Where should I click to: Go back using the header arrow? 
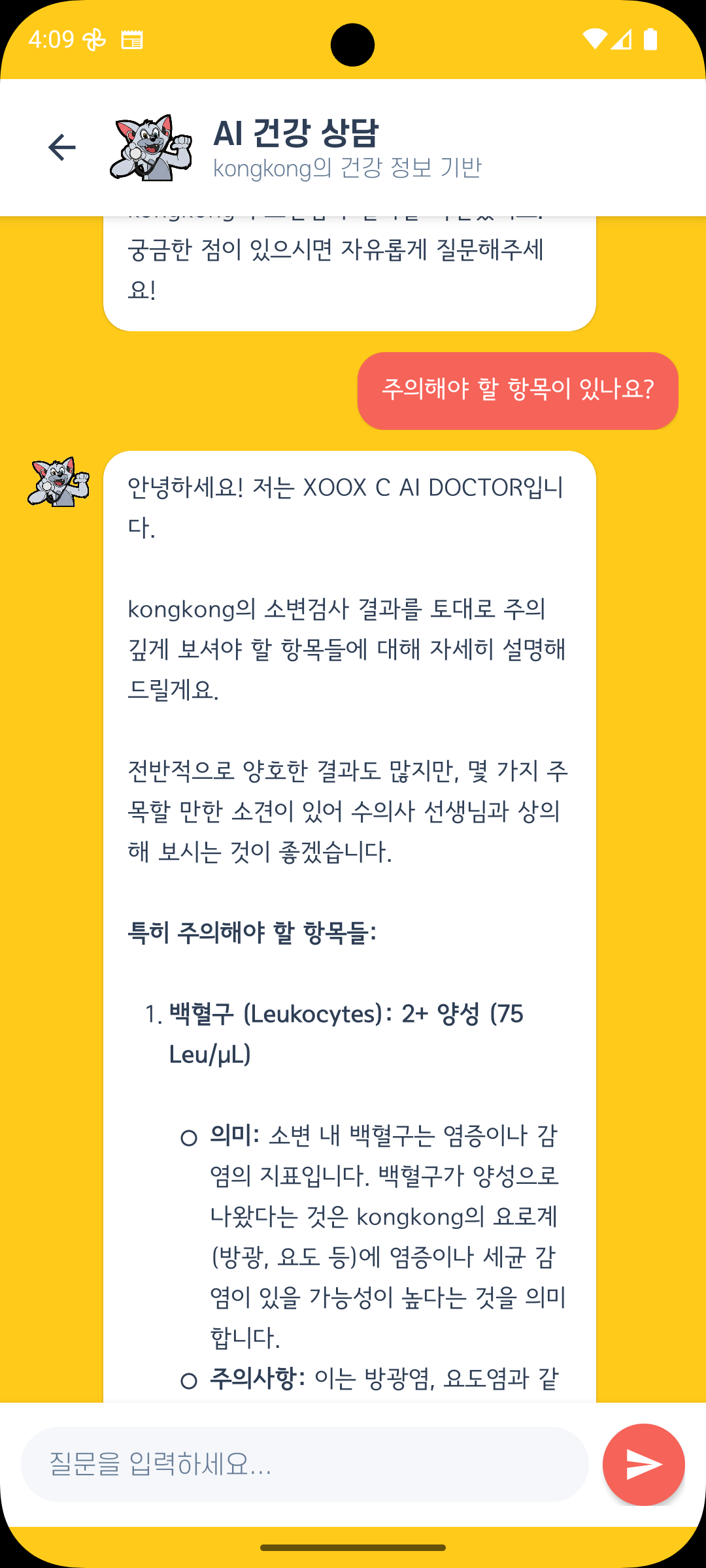click(62, 148)
